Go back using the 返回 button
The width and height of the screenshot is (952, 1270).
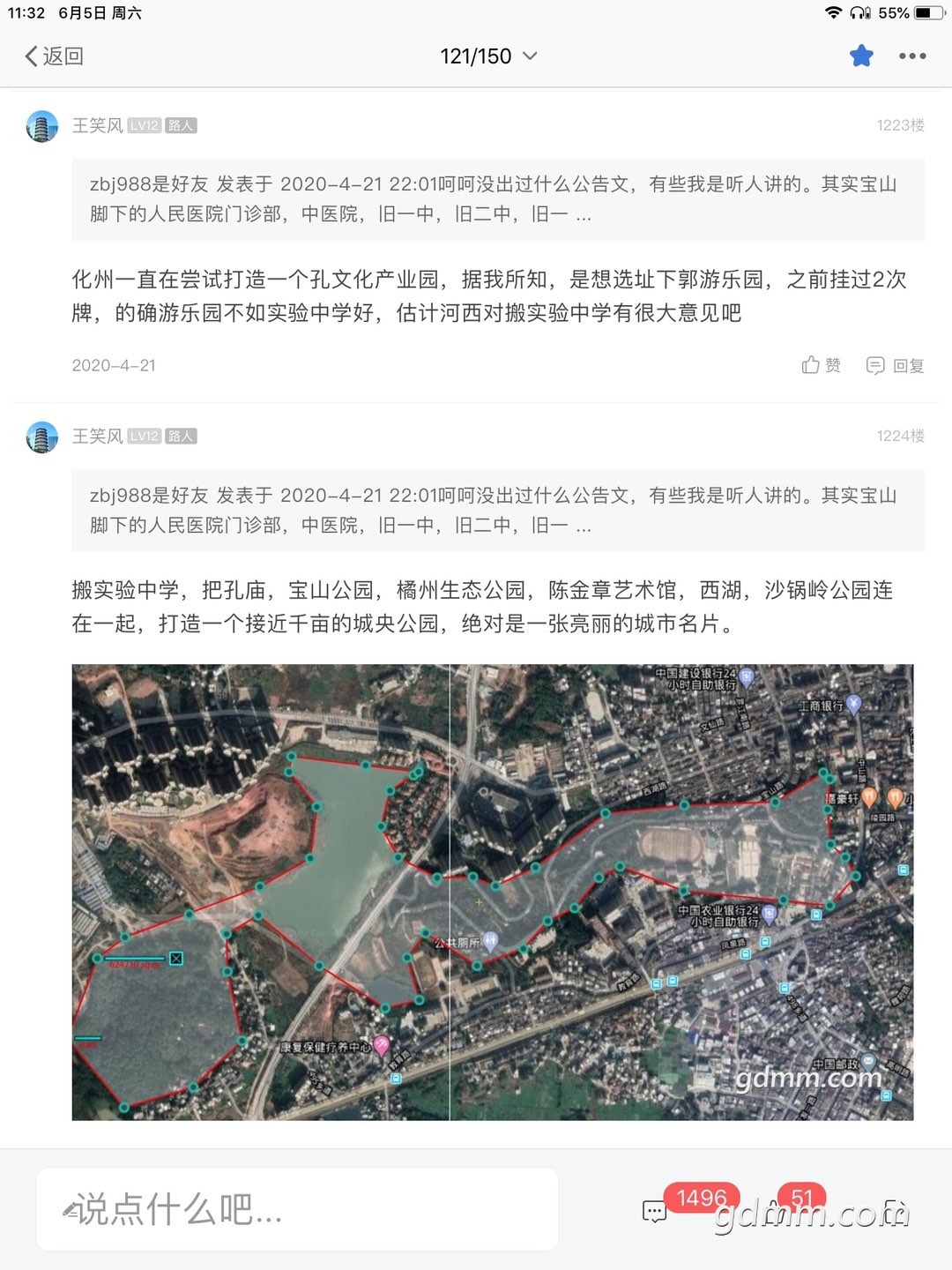pos(54,56)
